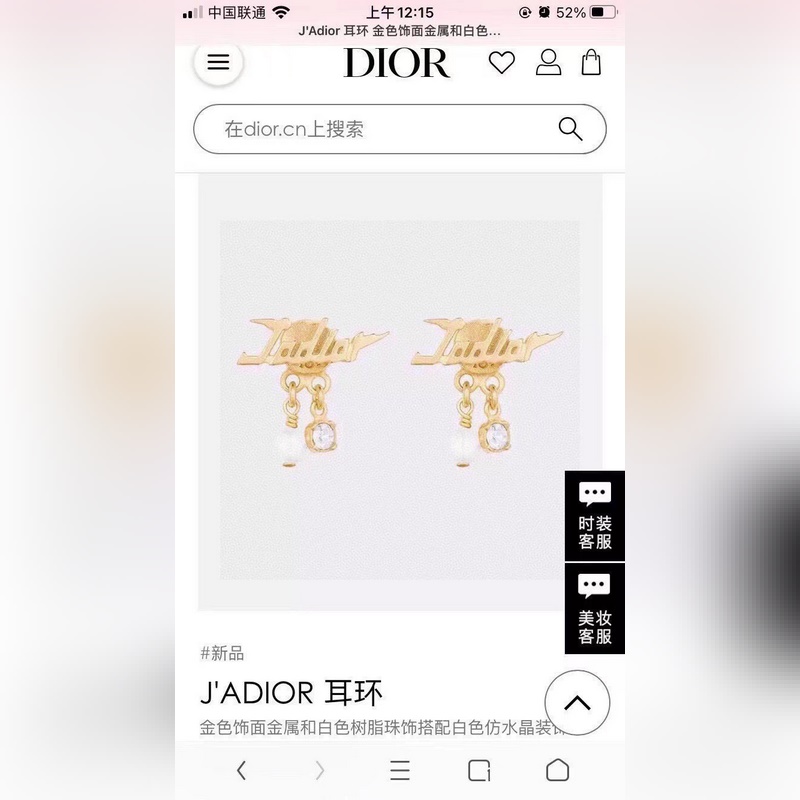Viewport: 800px width, 800px height.
Task: Open the shopping bag
Action: [592, 63]
